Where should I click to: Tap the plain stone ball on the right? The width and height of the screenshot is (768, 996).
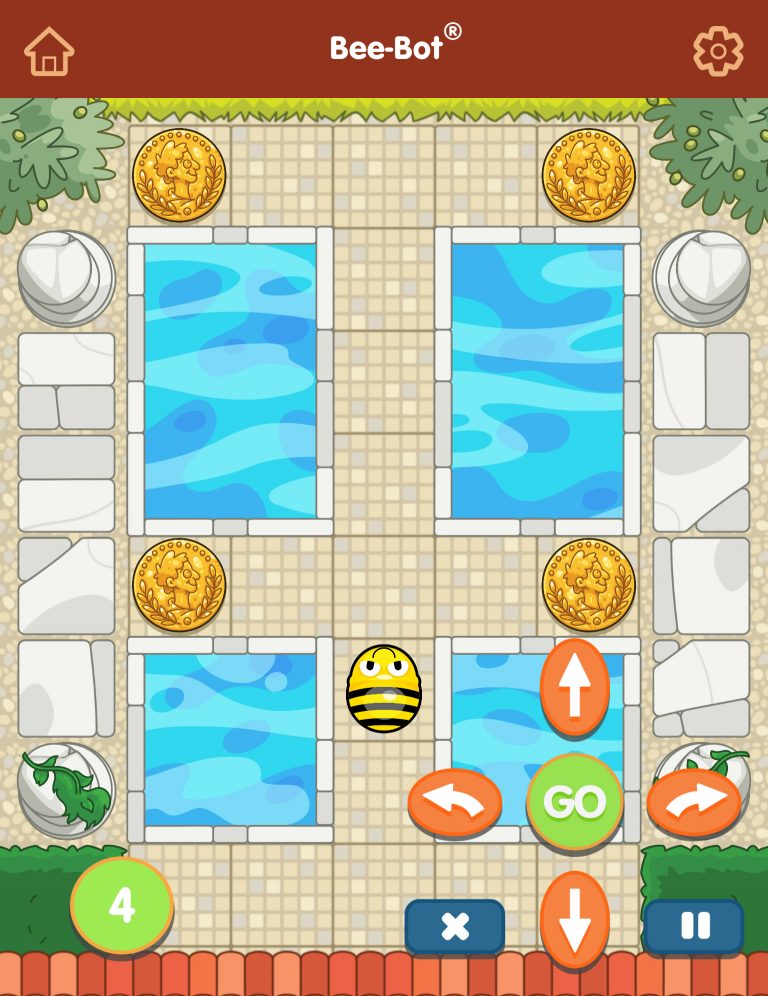[x=700, y=275]
